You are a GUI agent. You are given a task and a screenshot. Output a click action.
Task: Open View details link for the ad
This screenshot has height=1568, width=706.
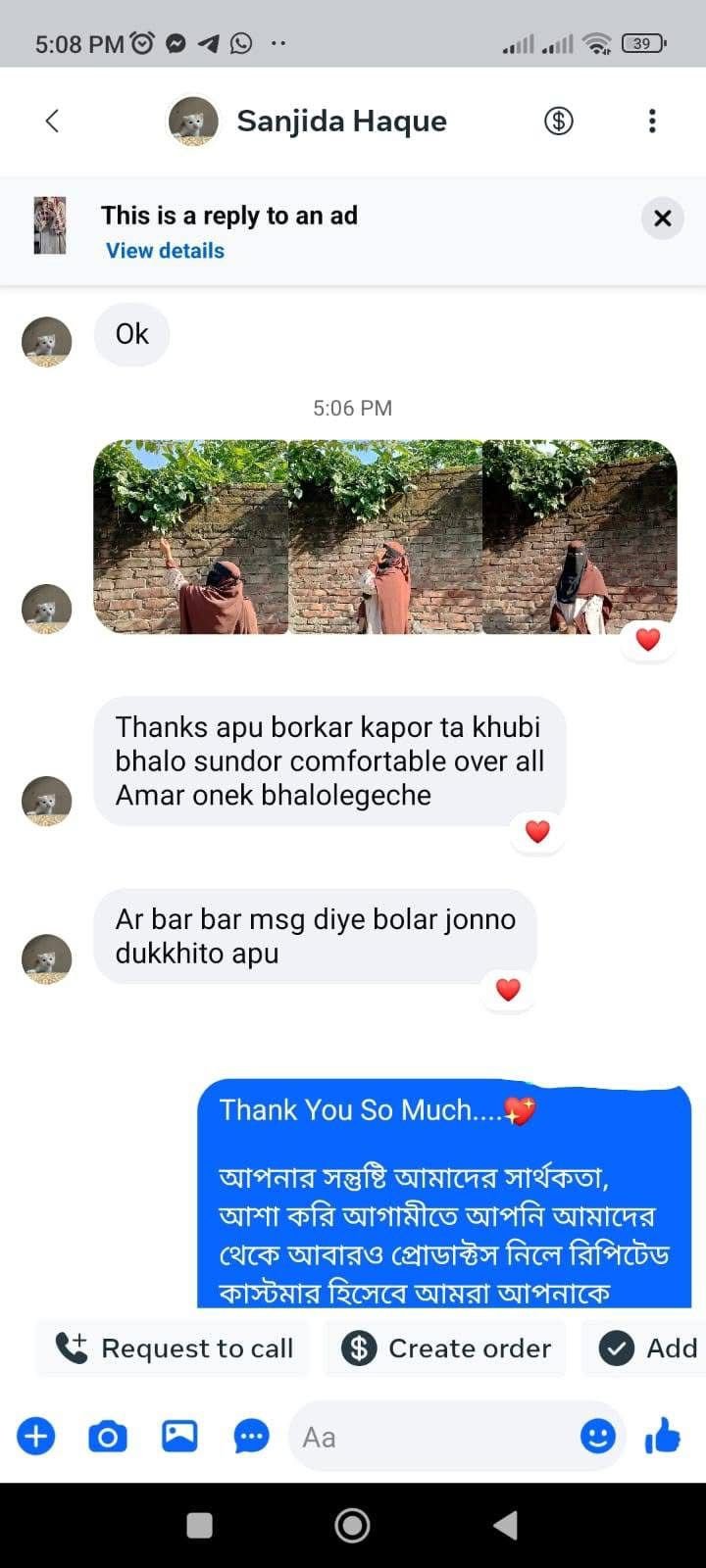pos(165,251)
